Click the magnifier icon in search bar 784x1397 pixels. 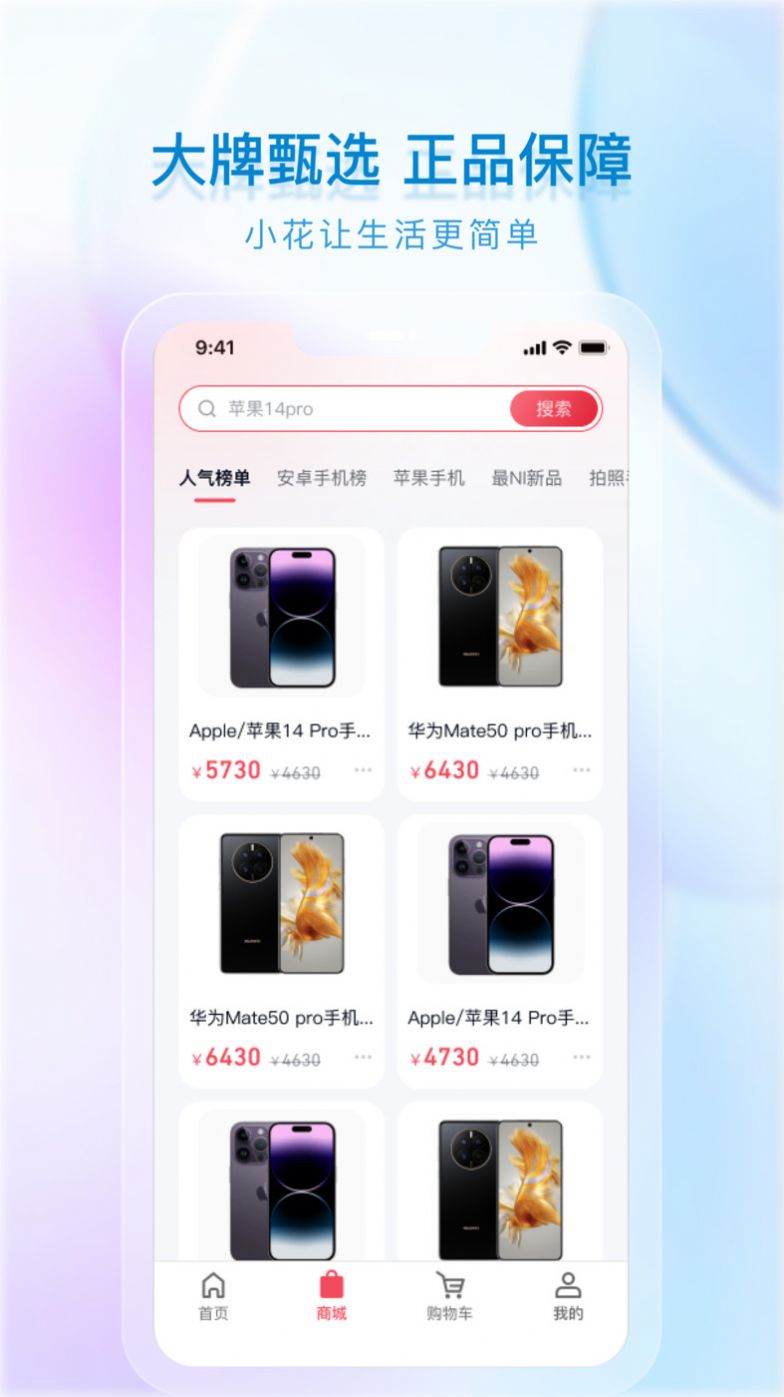tap(207, 408)
